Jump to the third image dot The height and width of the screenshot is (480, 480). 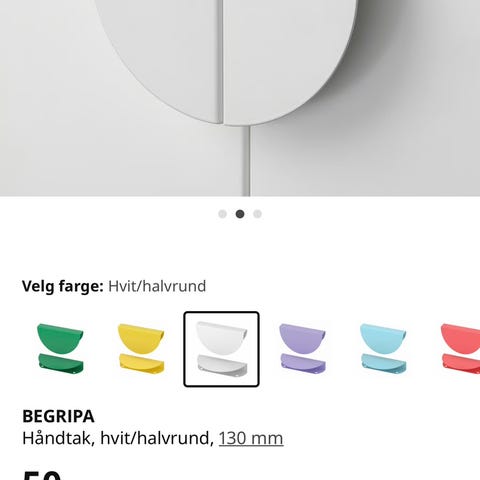pos(257,214)
